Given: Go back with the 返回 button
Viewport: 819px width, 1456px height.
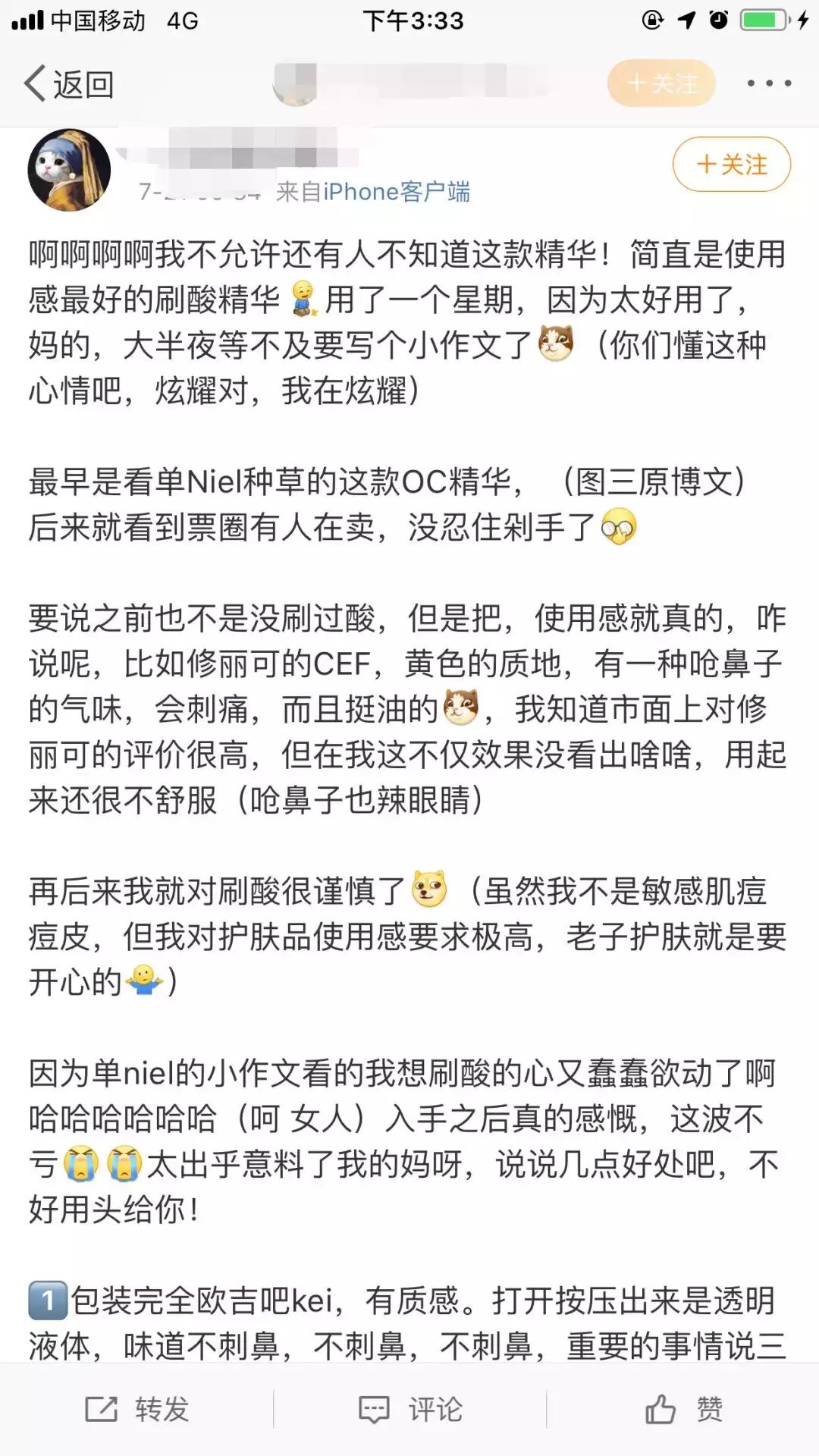Looking at the screenshot, I should (70, 84).
